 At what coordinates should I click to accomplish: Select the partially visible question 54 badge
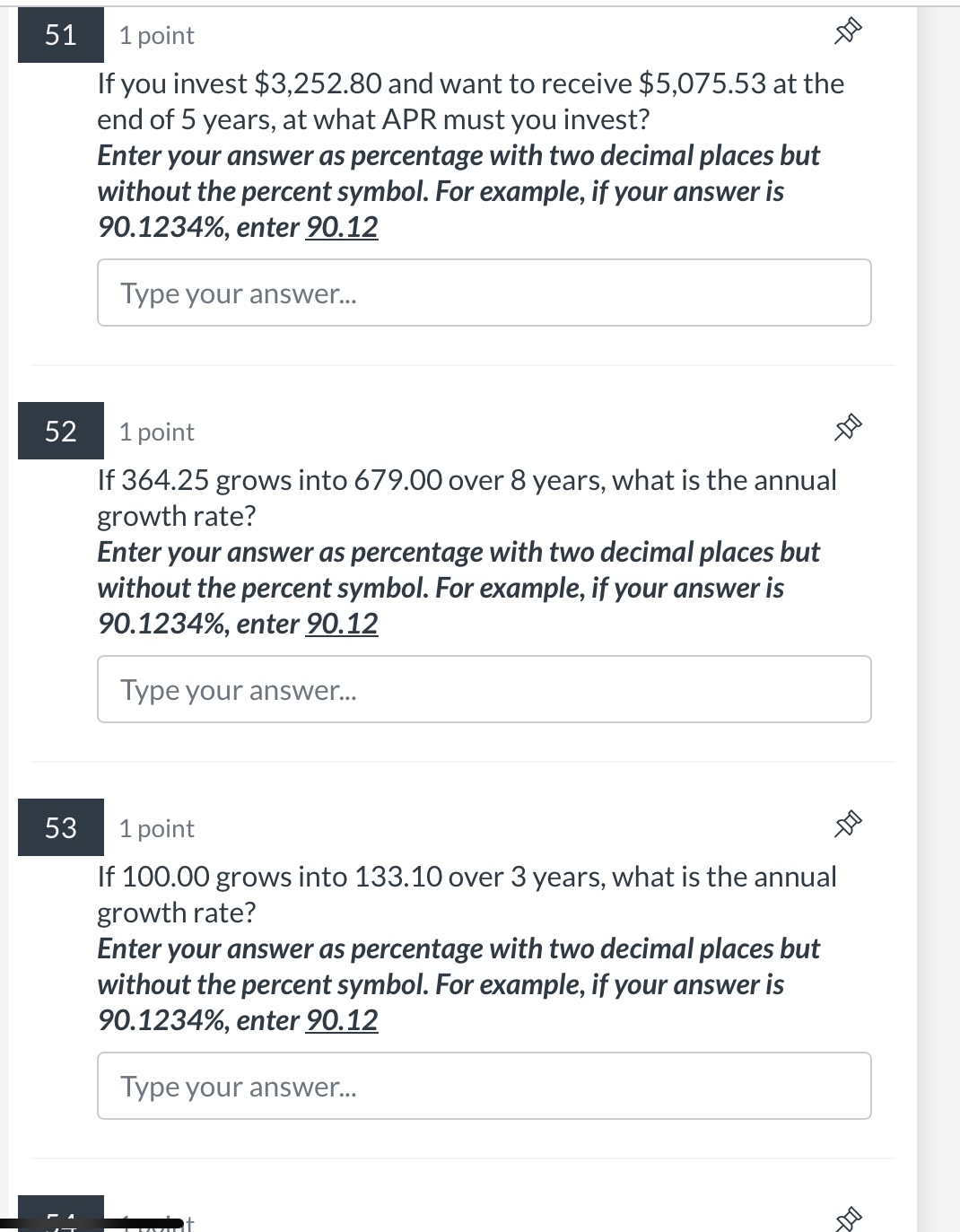[x=60, y=1223]
